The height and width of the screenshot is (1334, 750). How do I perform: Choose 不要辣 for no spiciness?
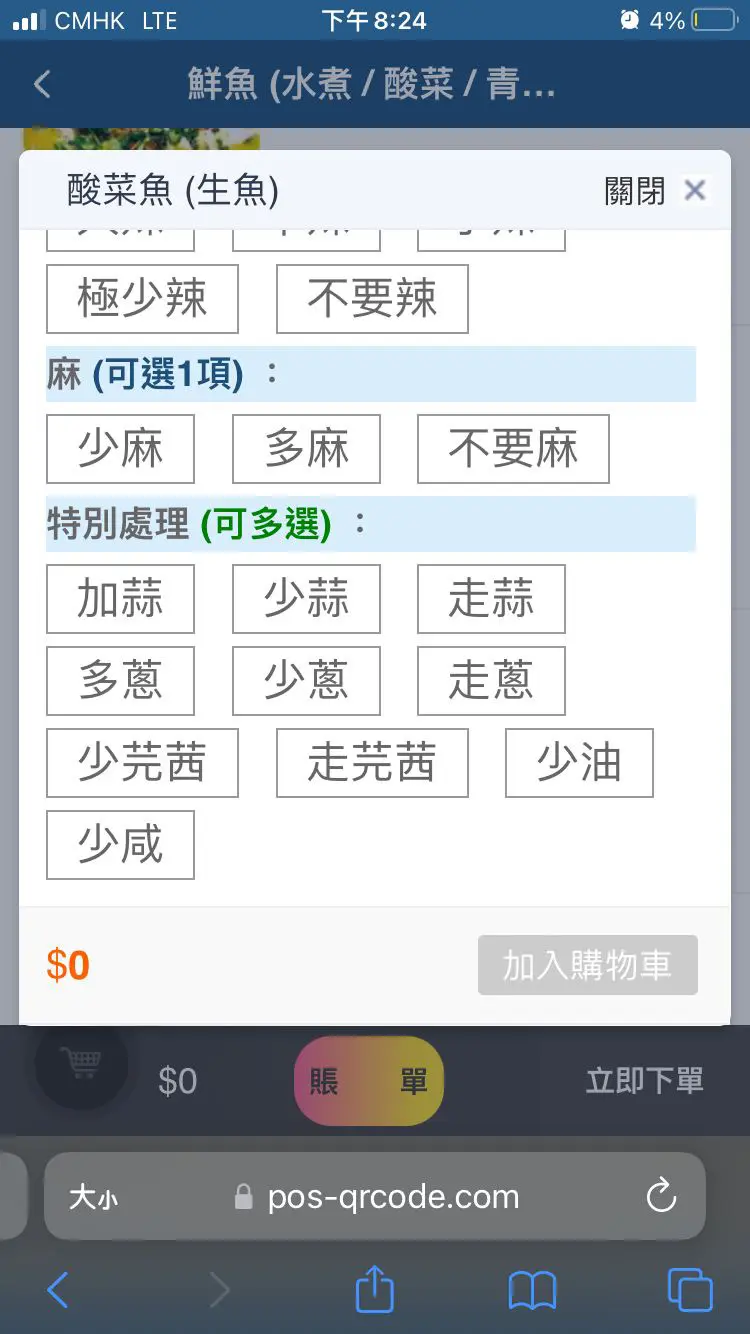click(x=372, y=299)
